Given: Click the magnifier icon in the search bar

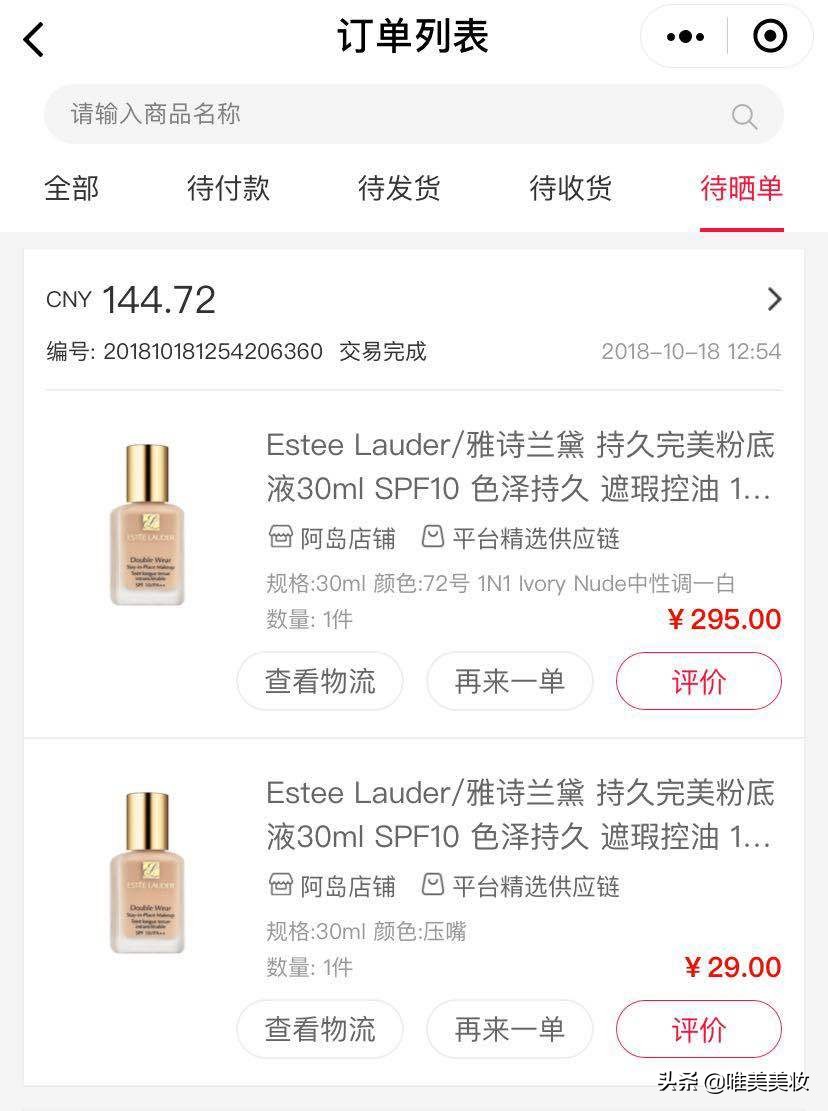Looking at the screenshot, I should pos(744,116).
